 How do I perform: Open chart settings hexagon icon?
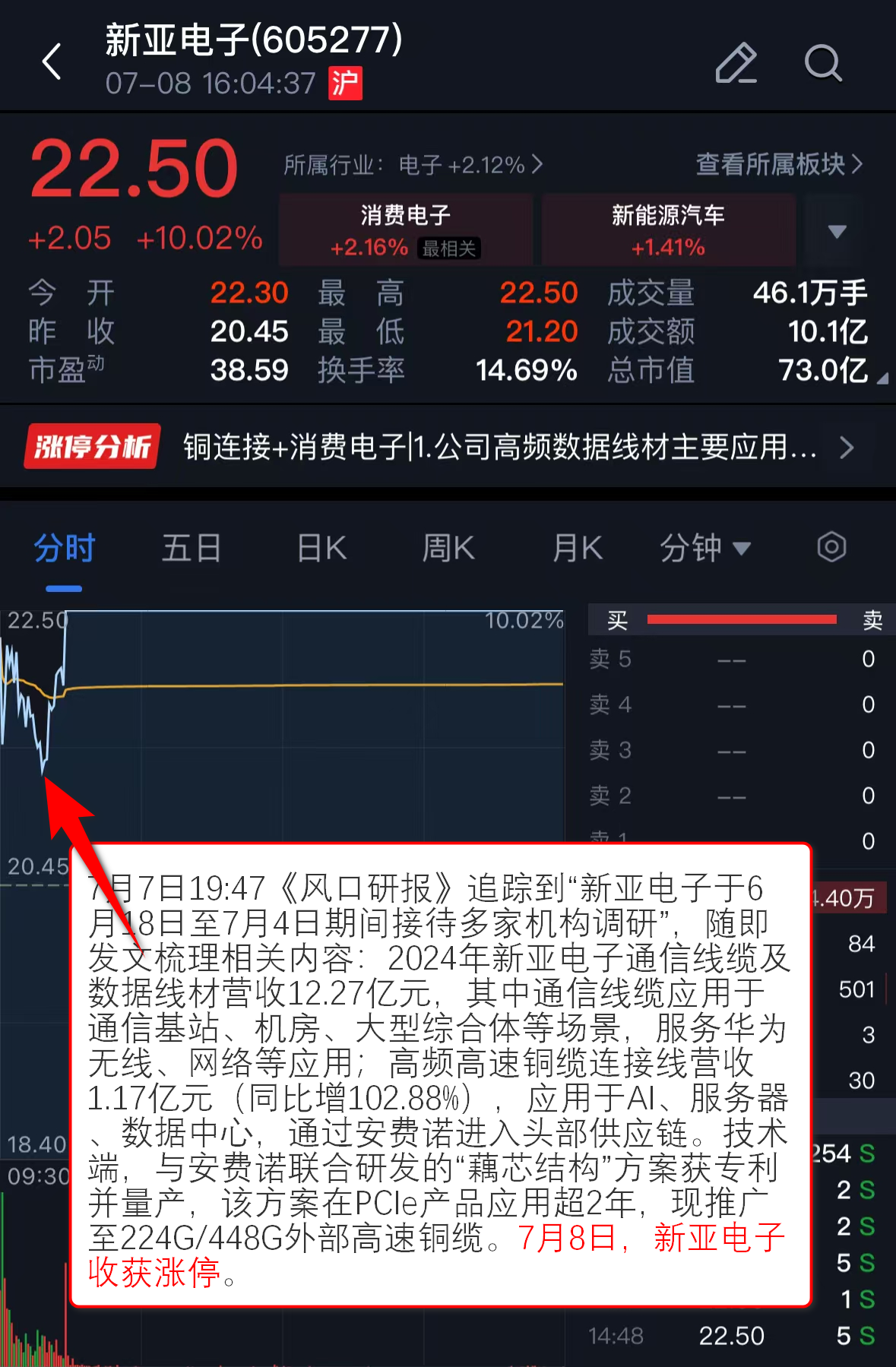click(831, 547)
